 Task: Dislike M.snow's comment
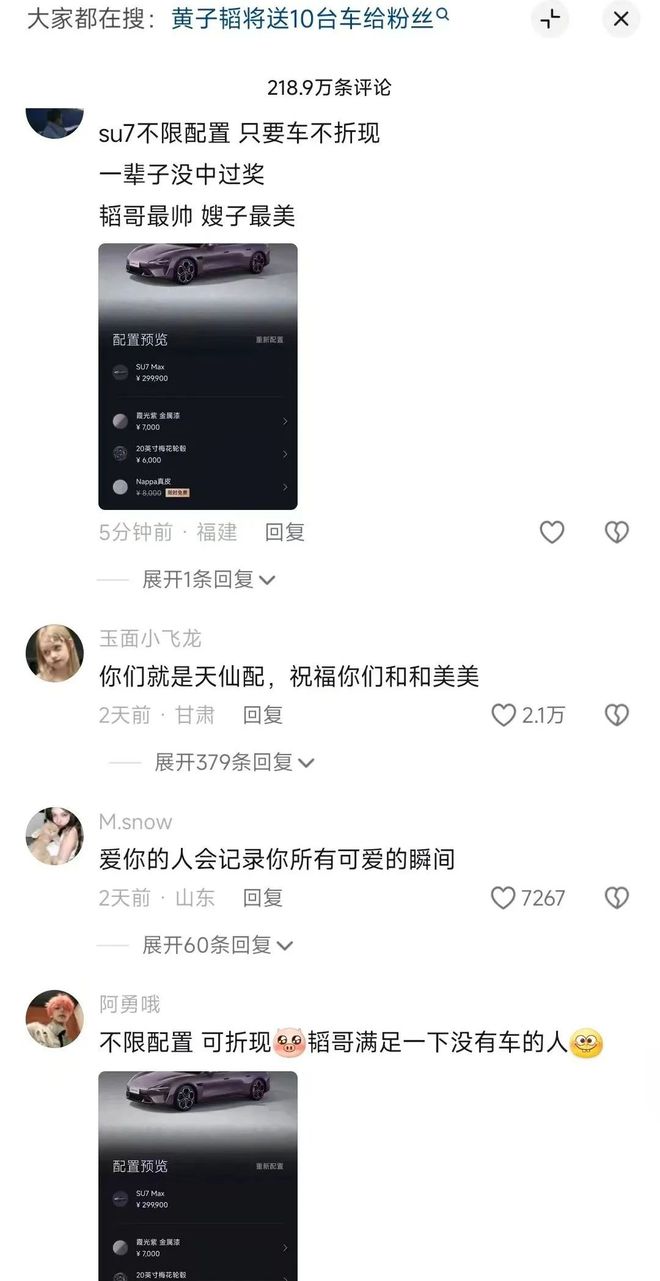coord(617,898)
